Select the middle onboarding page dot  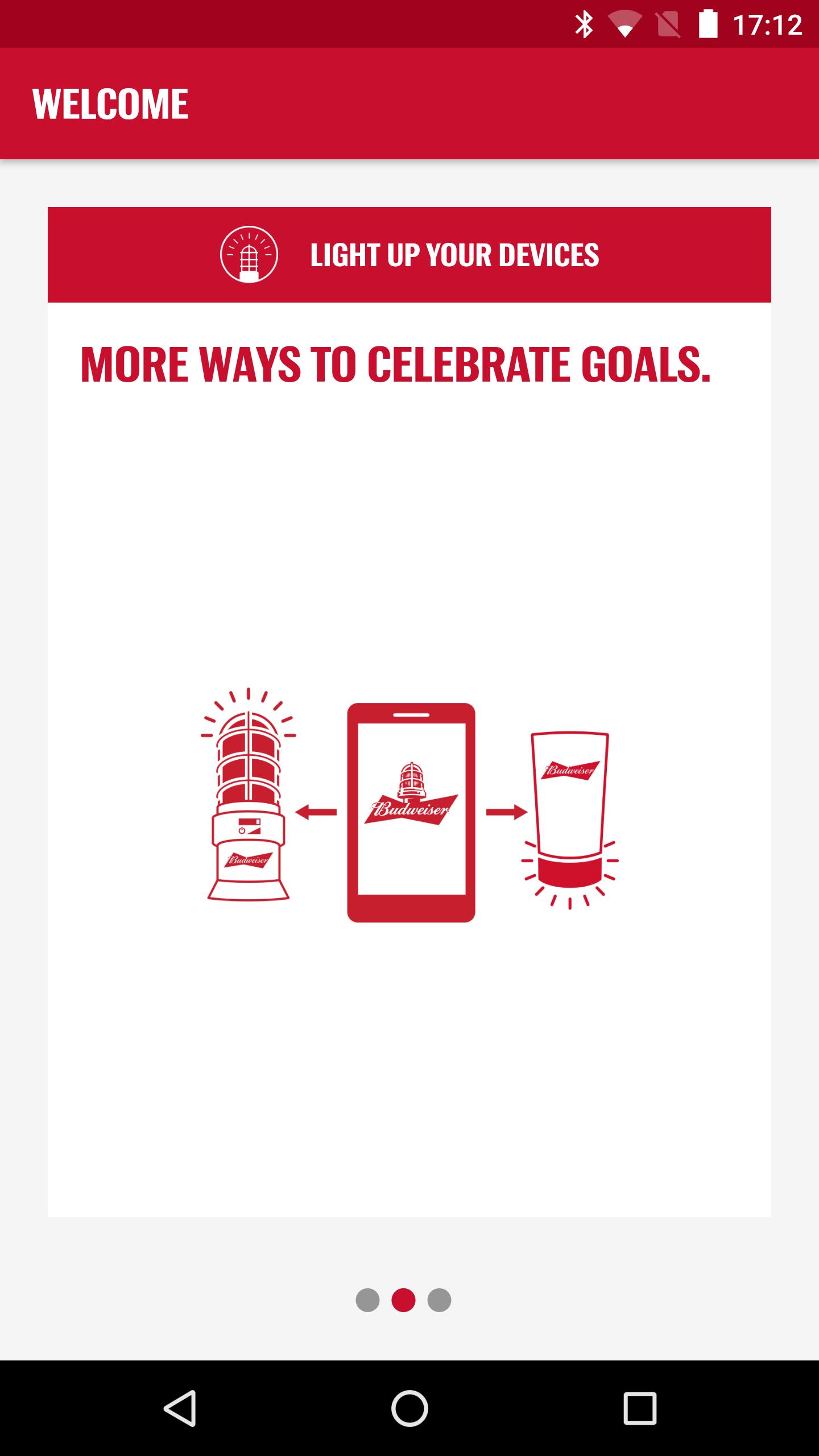(403, 1300)
